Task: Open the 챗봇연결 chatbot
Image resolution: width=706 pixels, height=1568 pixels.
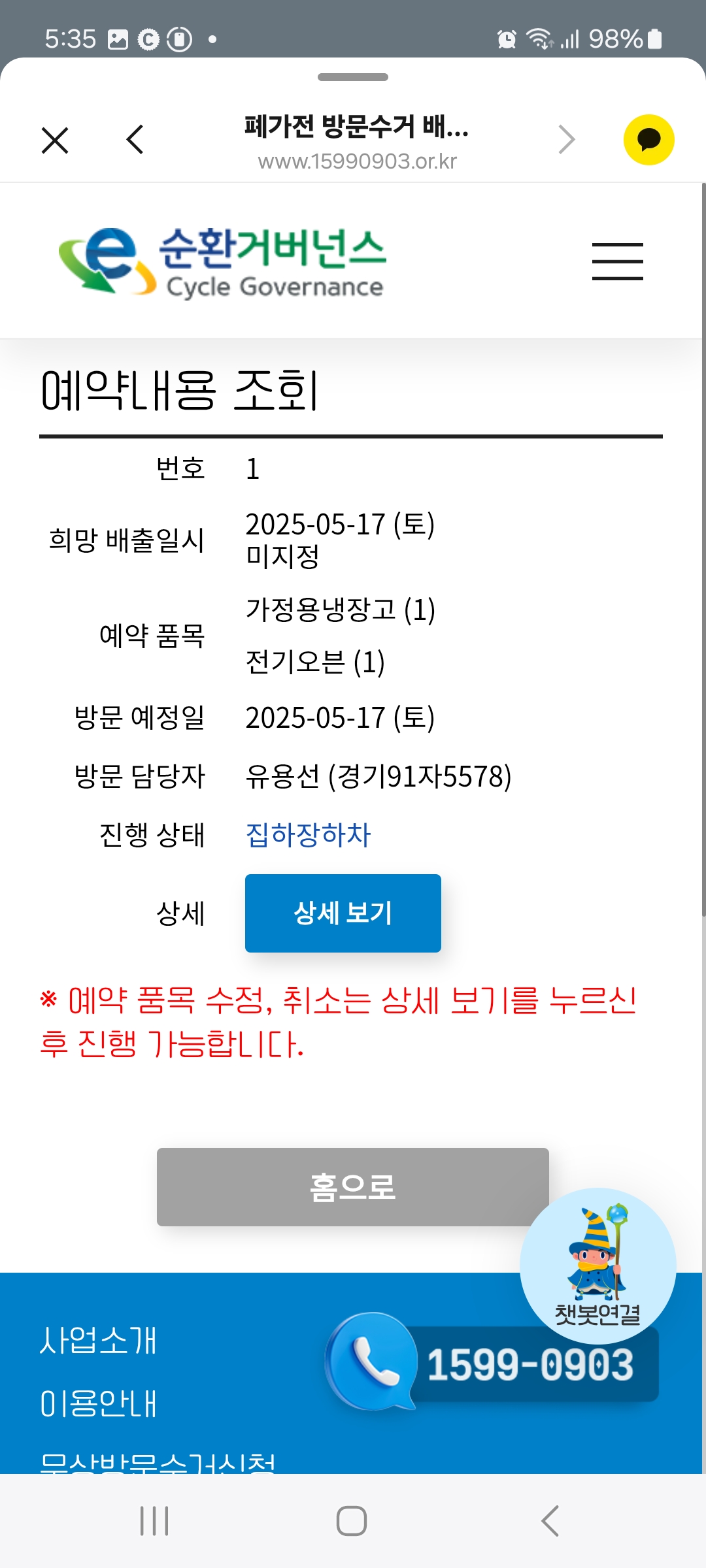Action: (597, 1264)
